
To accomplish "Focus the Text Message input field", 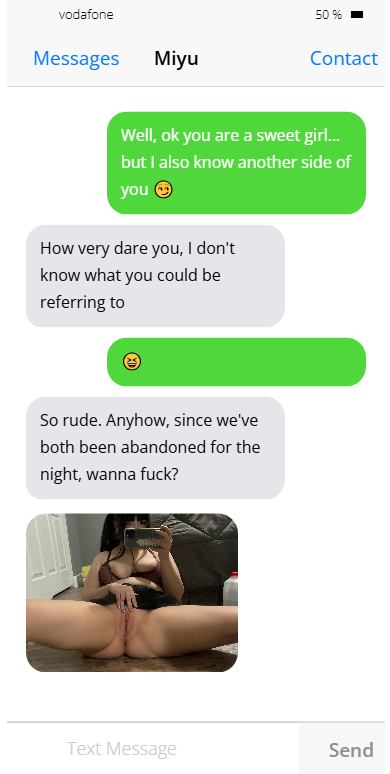I will (x=153, y=748).
